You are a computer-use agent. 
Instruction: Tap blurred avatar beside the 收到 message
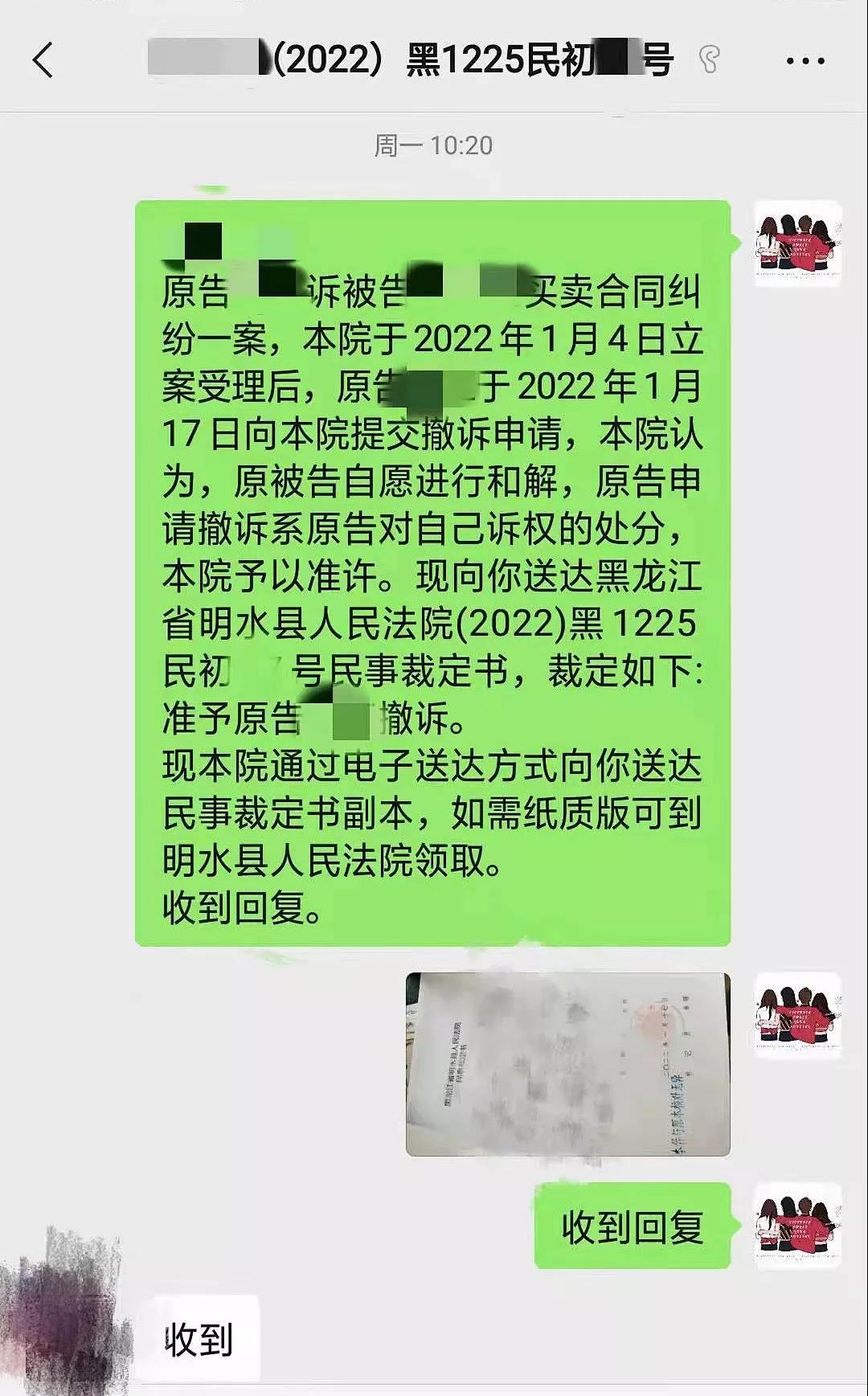point(68,1318)
